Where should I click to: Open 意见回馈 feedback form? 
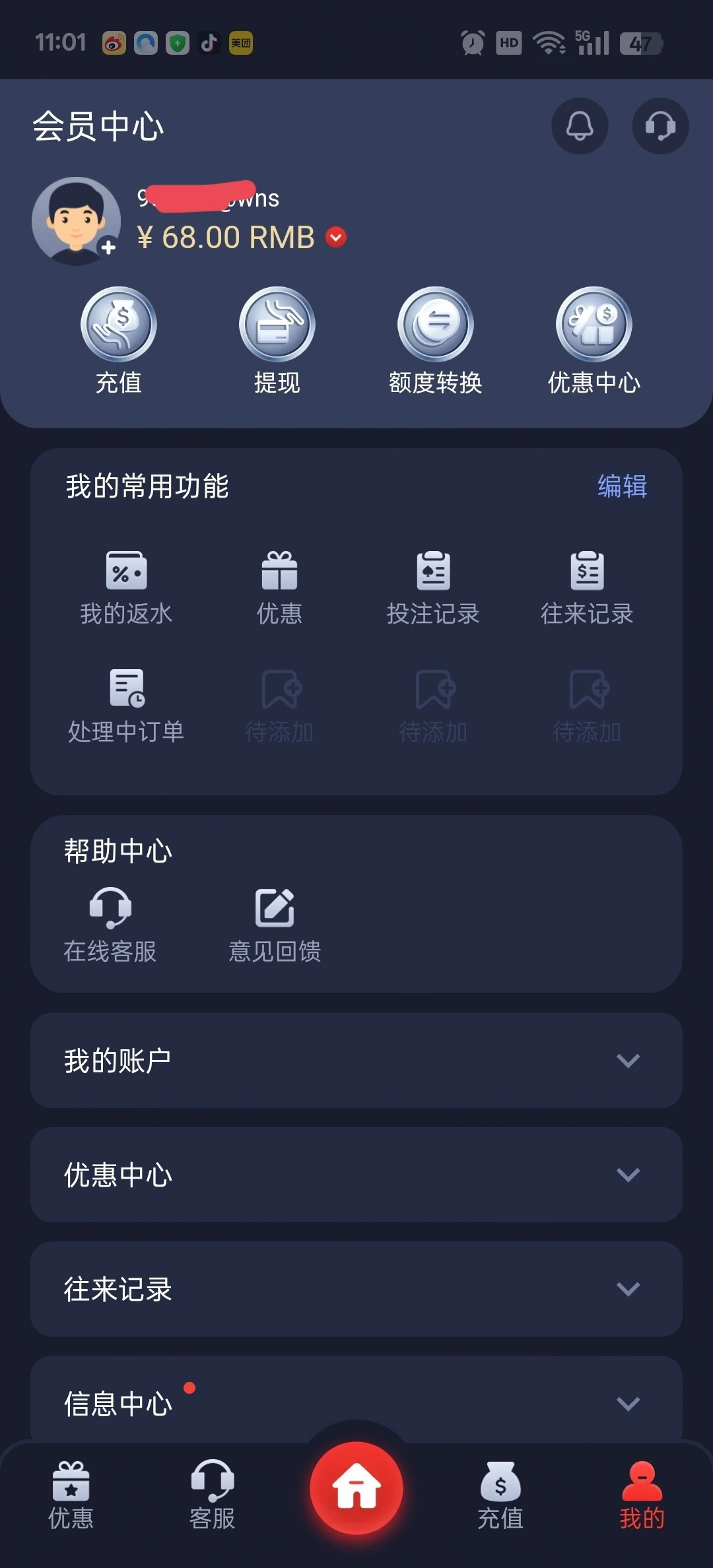275,924
